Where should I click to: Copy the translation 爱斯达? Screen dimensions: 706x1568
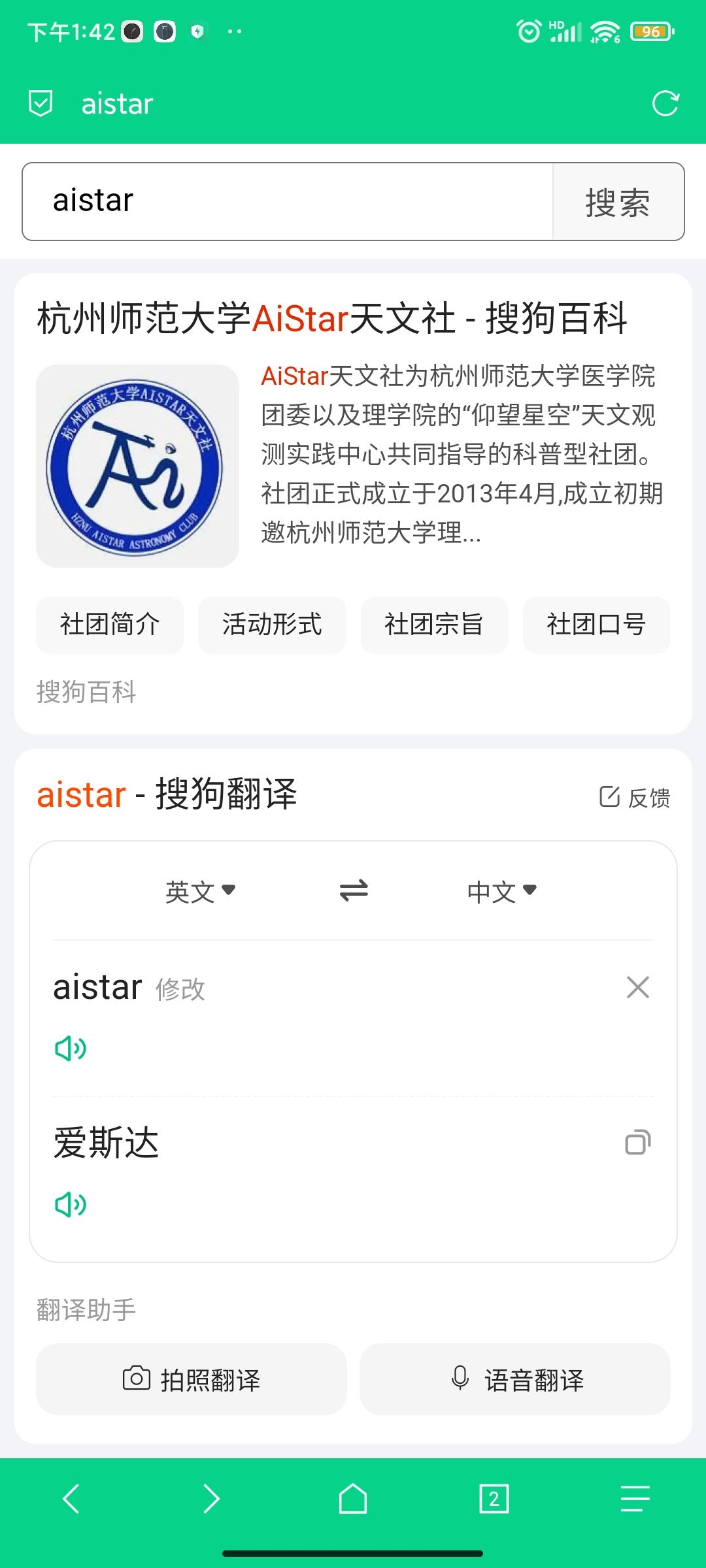(x=637, y=1142)
